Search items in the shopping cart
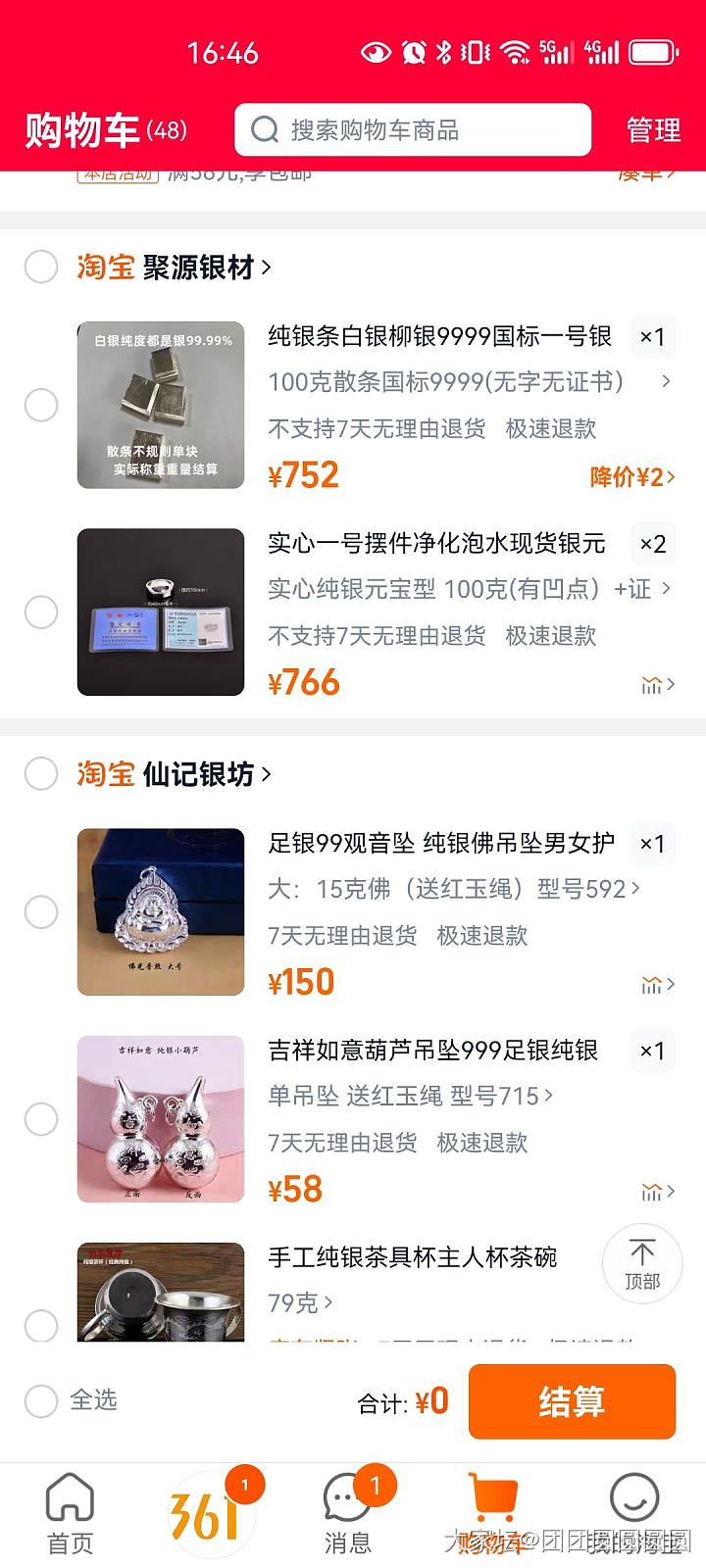The image size is (706, 1568). coord(412,130)
